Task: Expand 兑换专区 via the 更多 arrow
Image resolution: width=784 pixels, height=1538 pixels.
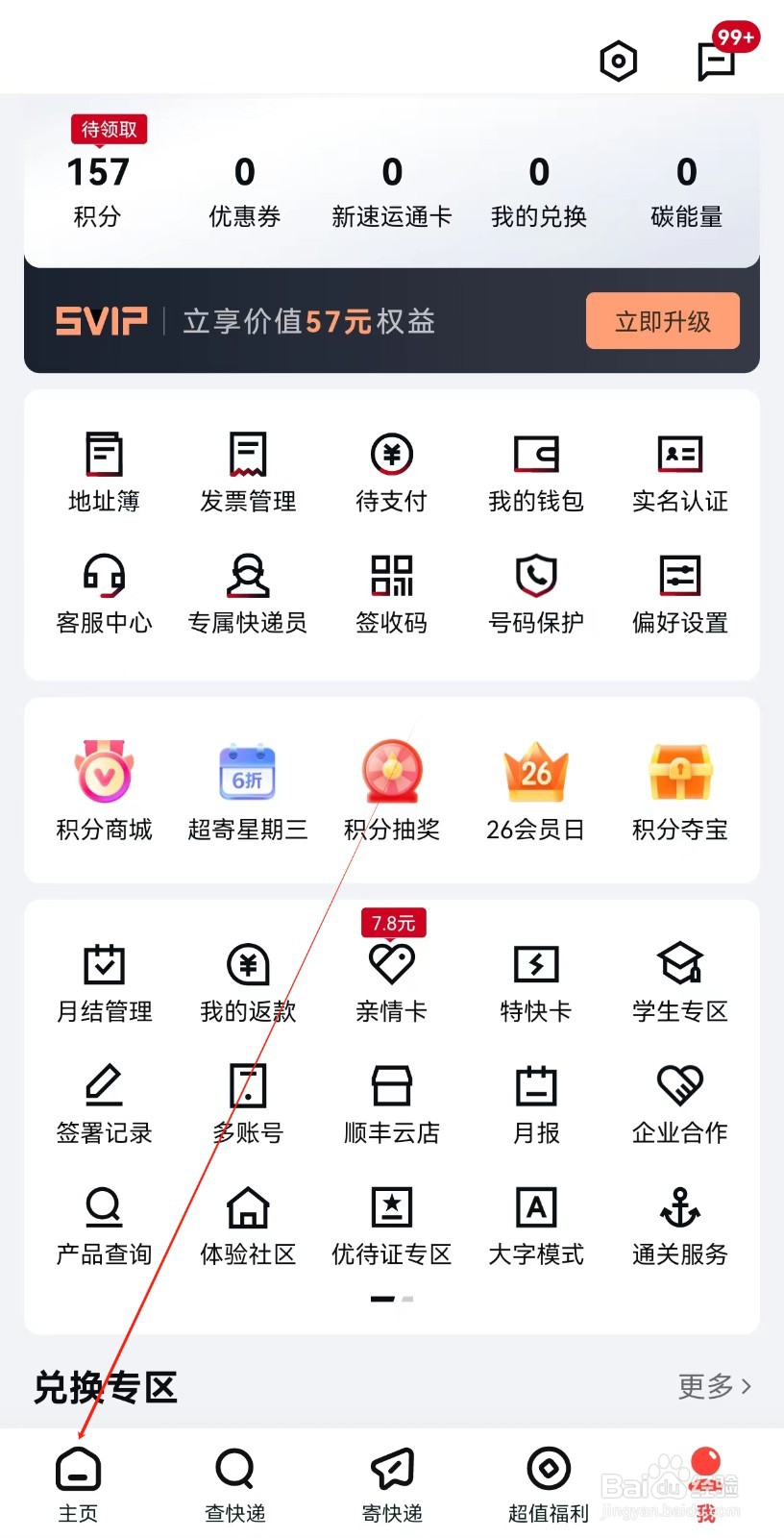Action: tap(713, 1386)
